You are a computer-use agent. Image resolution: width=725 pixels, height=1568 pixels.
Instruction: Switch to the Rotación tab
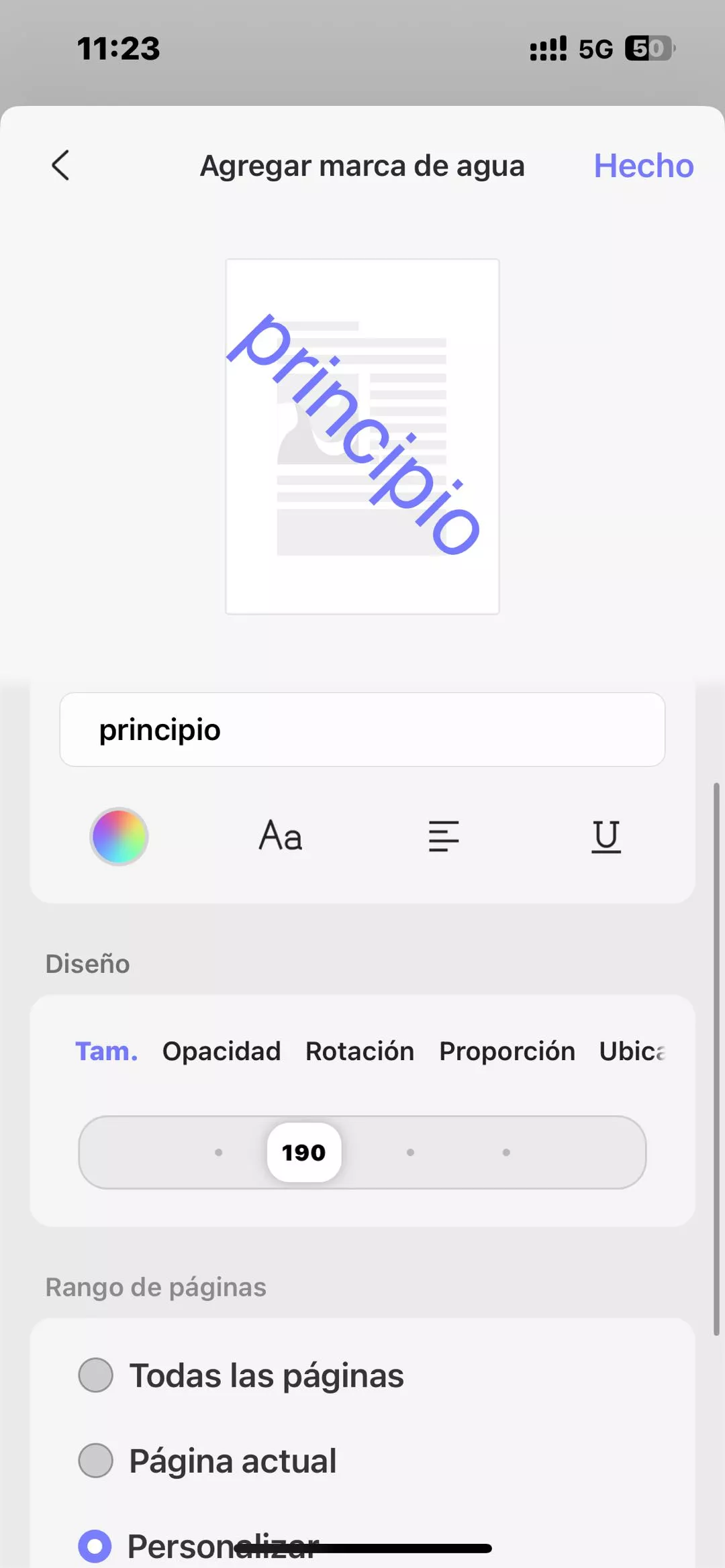[x=360, y=1051]
